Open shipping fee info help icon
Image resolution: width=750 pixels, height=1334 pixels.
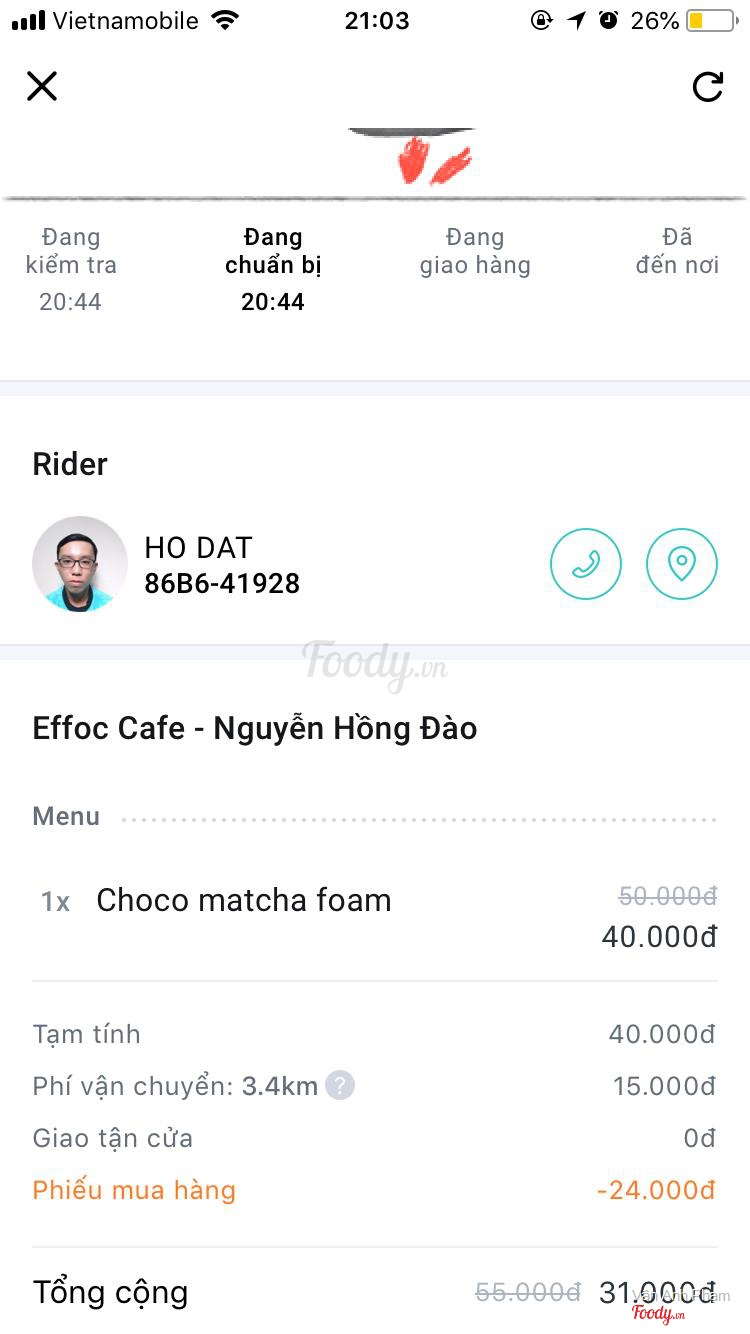pyautogui.click(x=340, y=1085)
